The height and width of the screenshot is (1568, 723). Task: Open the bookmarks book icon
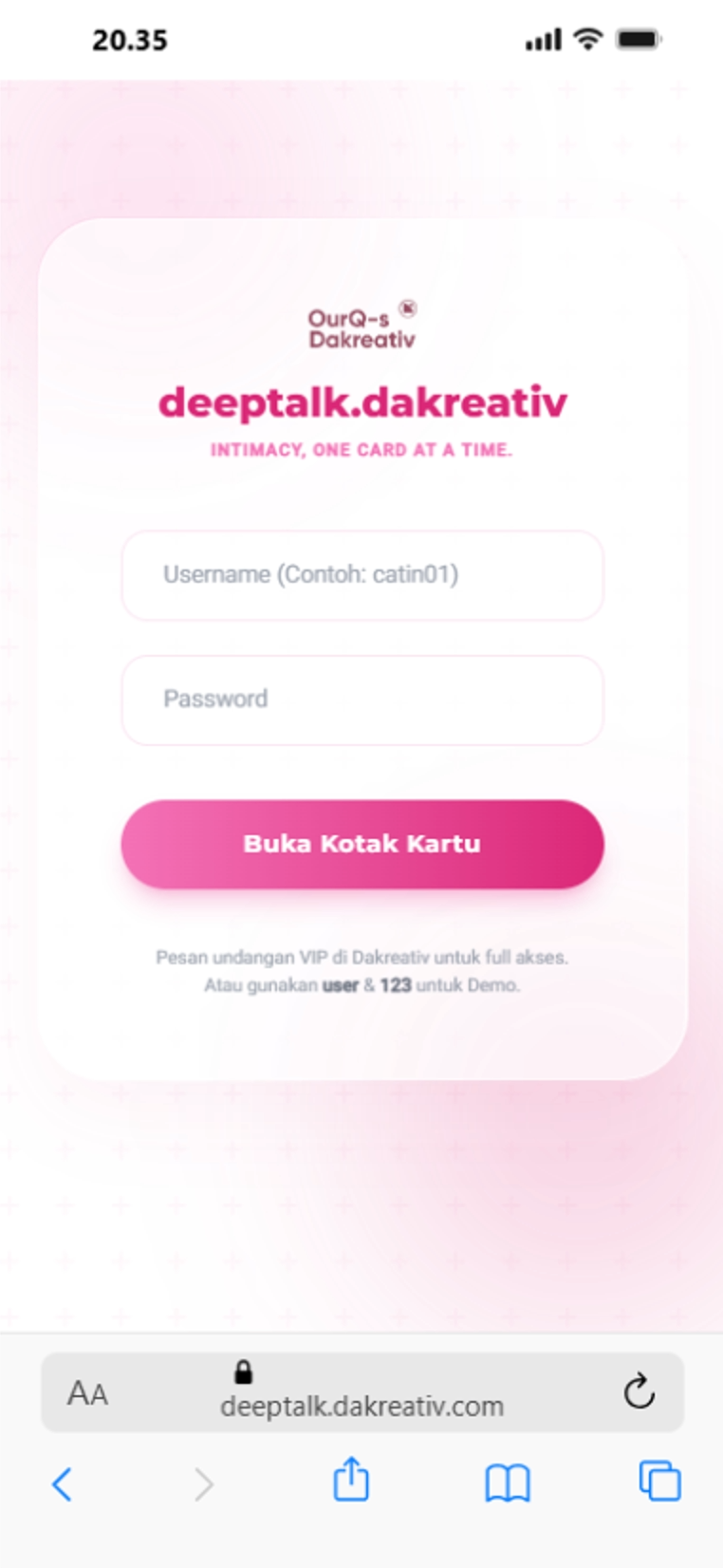click(508, 1483)
